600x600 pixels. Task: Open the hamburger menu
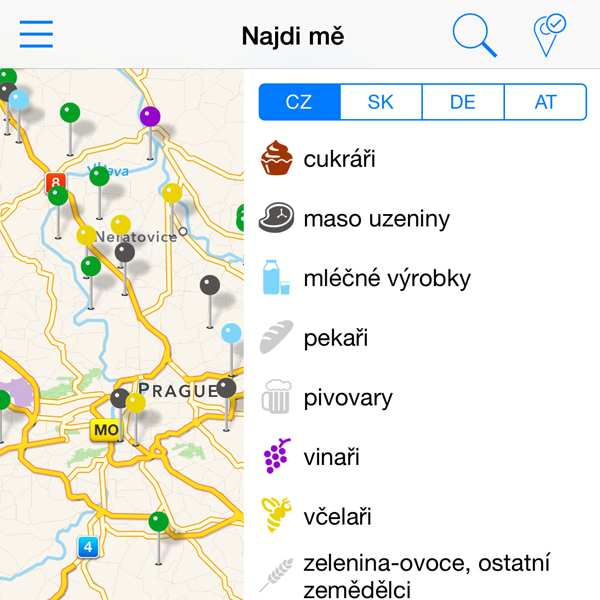click(36, 35)
